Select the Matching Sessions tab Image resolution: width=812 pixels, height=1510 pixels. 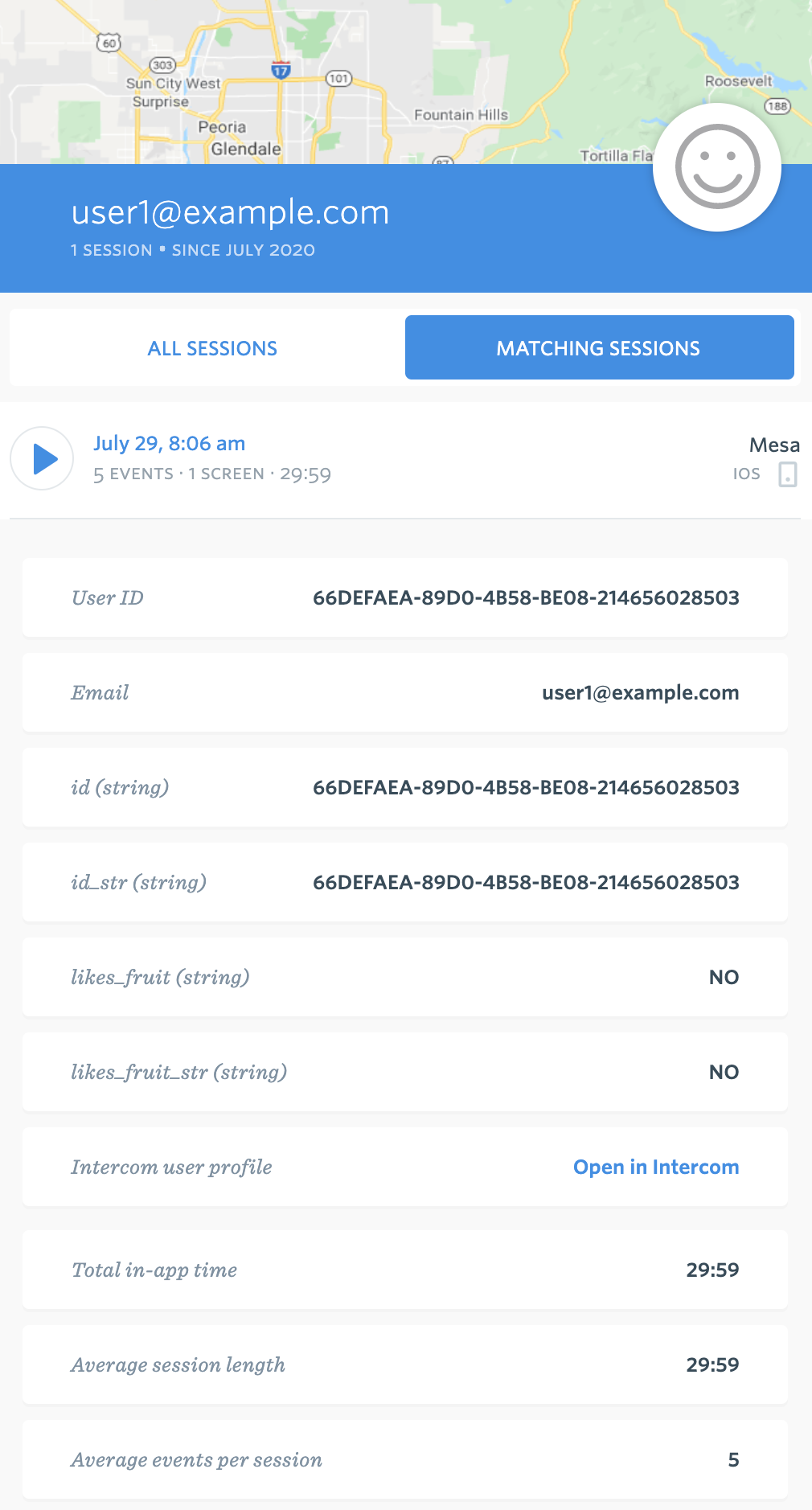click(x=599, y=348)
